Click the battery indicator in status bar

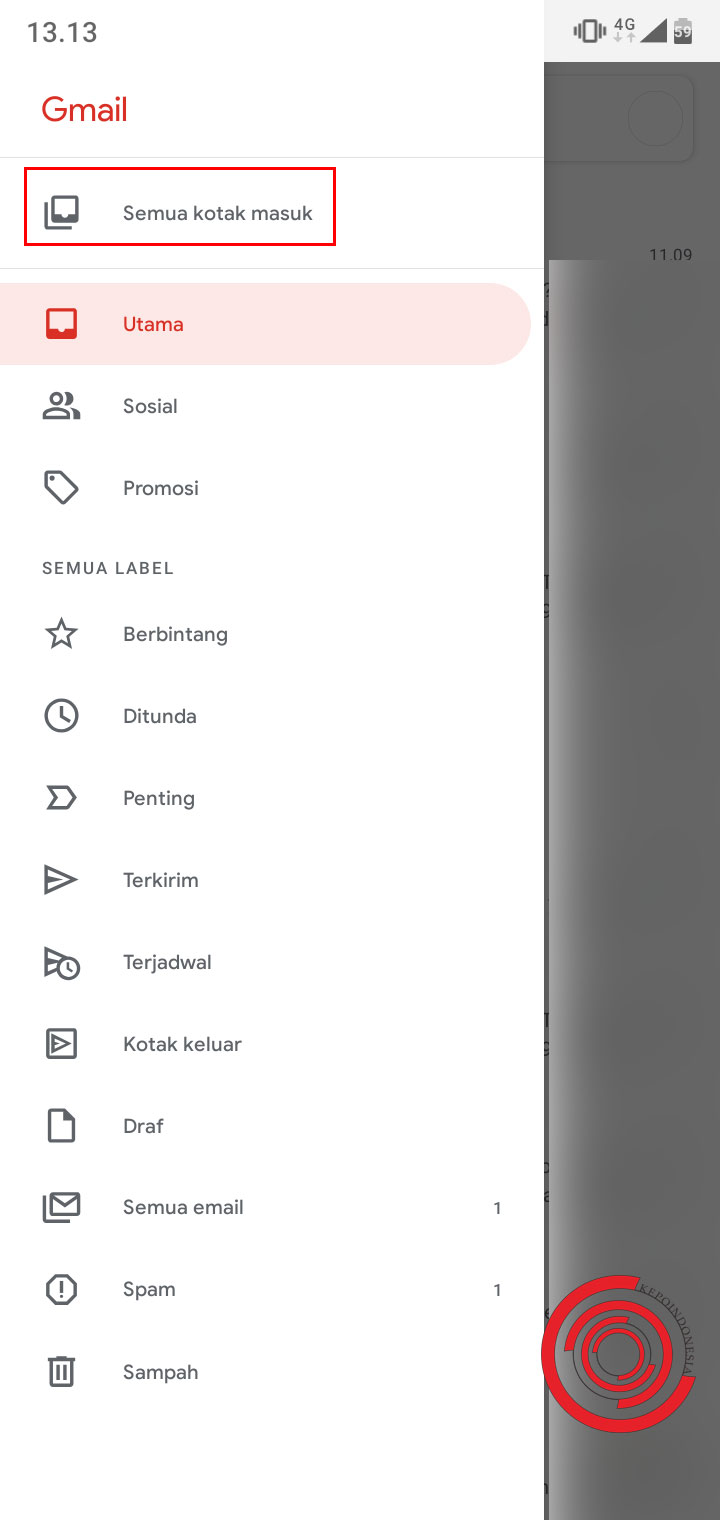[x=680, y=30]
